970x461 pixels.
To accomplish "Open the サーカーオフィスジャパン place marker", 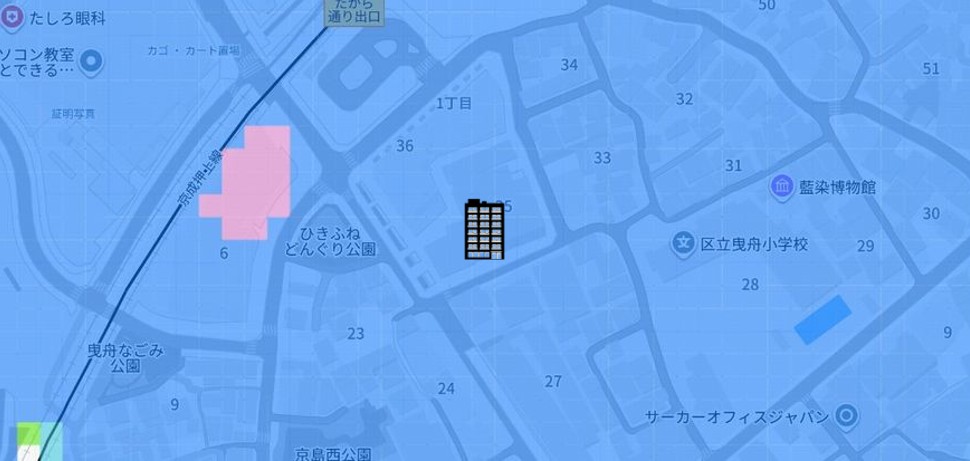I will pyautogui.click(x=847, y=415).
